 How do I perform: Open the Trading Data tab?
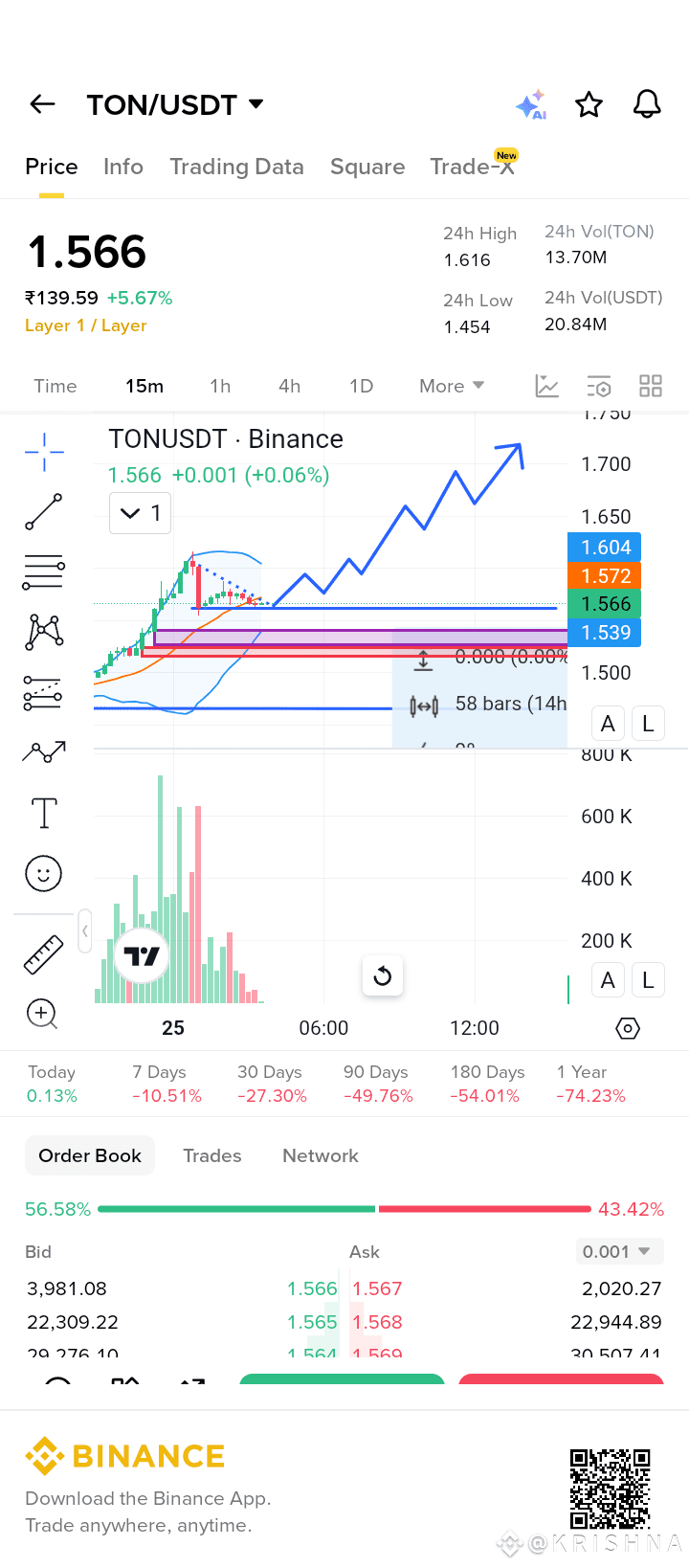point(236,167)
